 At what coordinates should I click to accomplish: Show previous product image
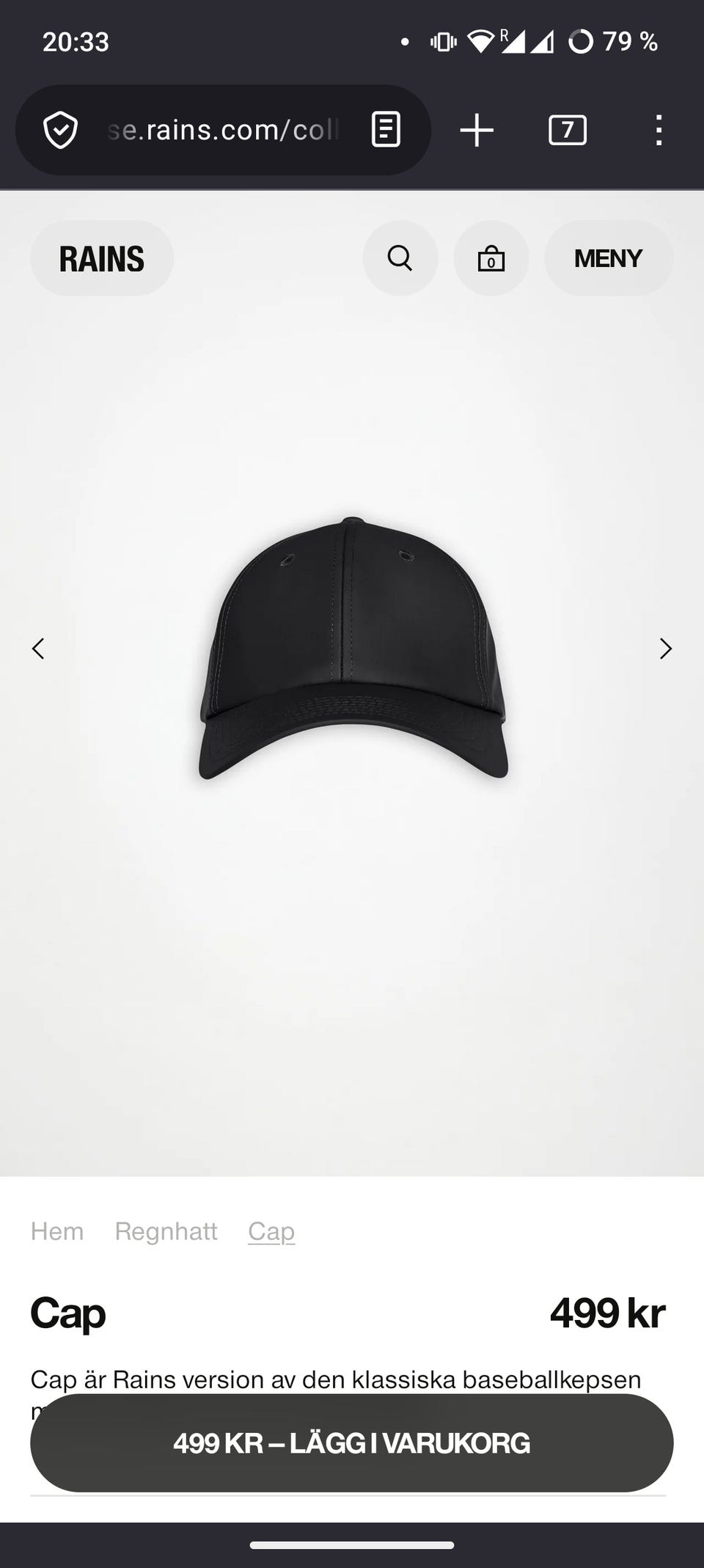click(38, 649)
